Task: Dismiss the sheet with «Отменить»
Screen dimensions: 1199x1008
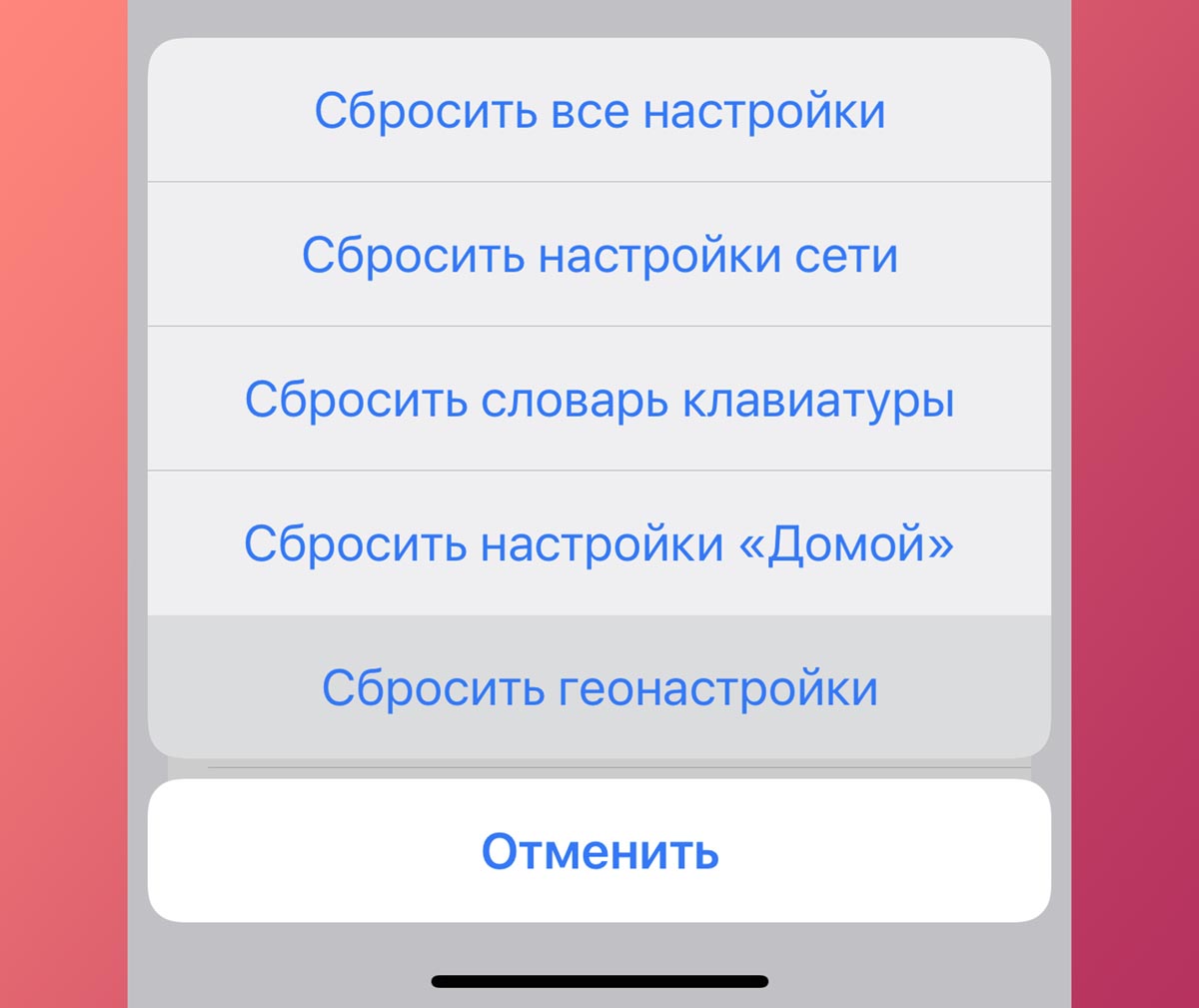Action: (x=599, y=851)
